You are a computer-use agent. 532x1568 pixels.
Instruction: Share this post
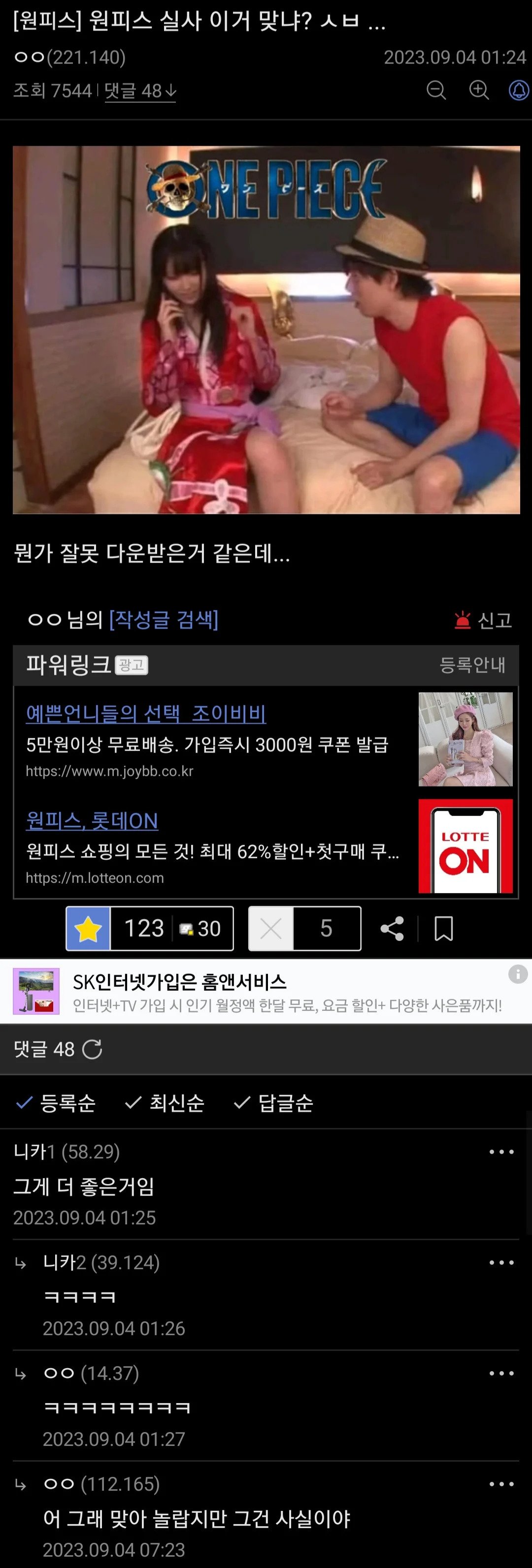coord(392,928)
